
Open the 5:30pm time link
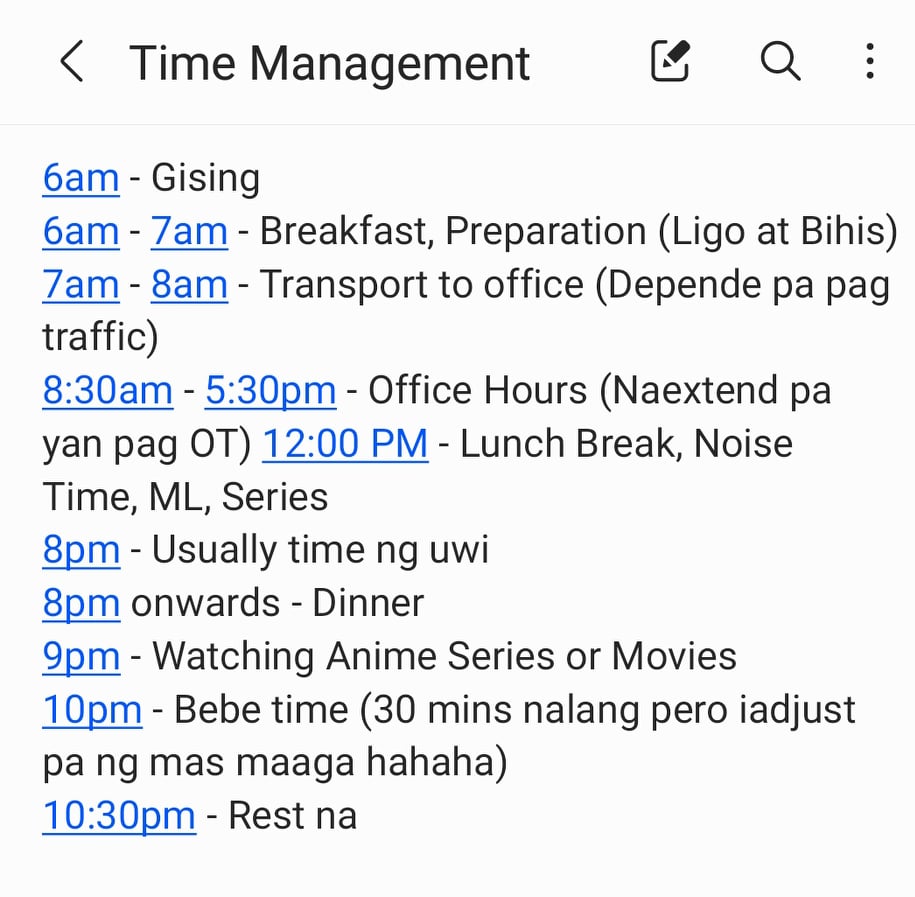271,390
